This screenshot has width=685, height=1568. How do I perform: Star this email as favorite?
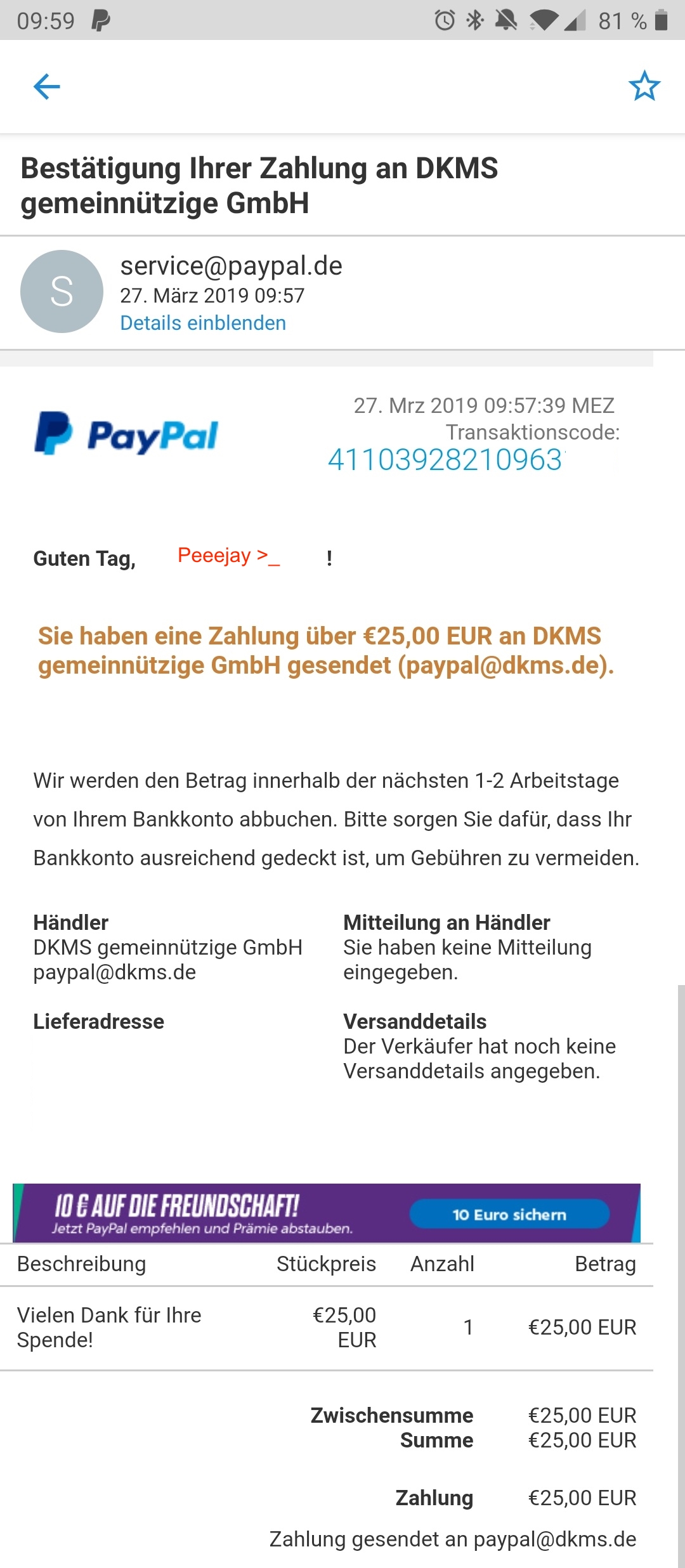click(644, 86)
